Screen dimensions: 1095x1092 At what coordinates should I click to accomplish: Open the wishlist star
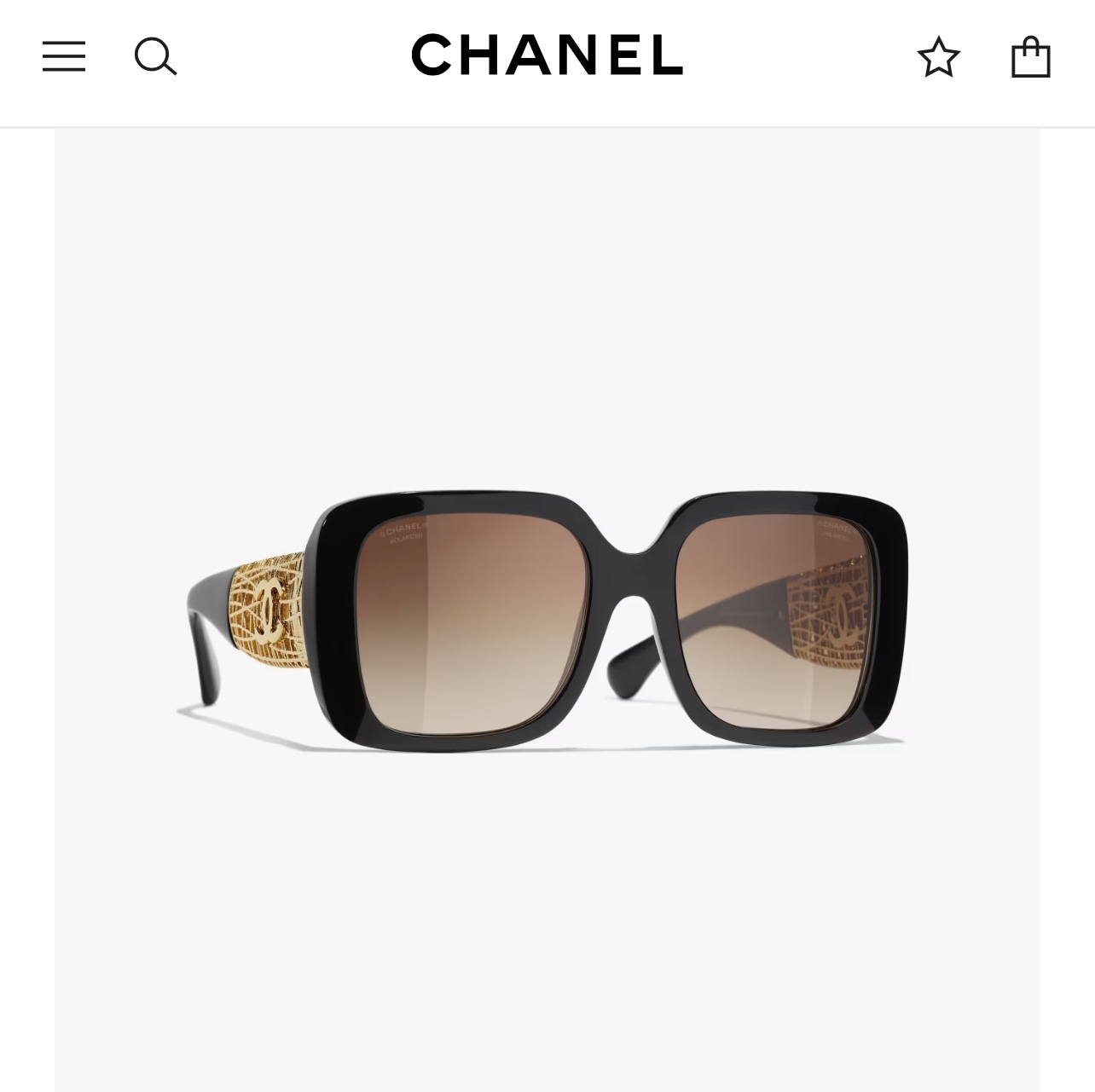coord(938,57)
